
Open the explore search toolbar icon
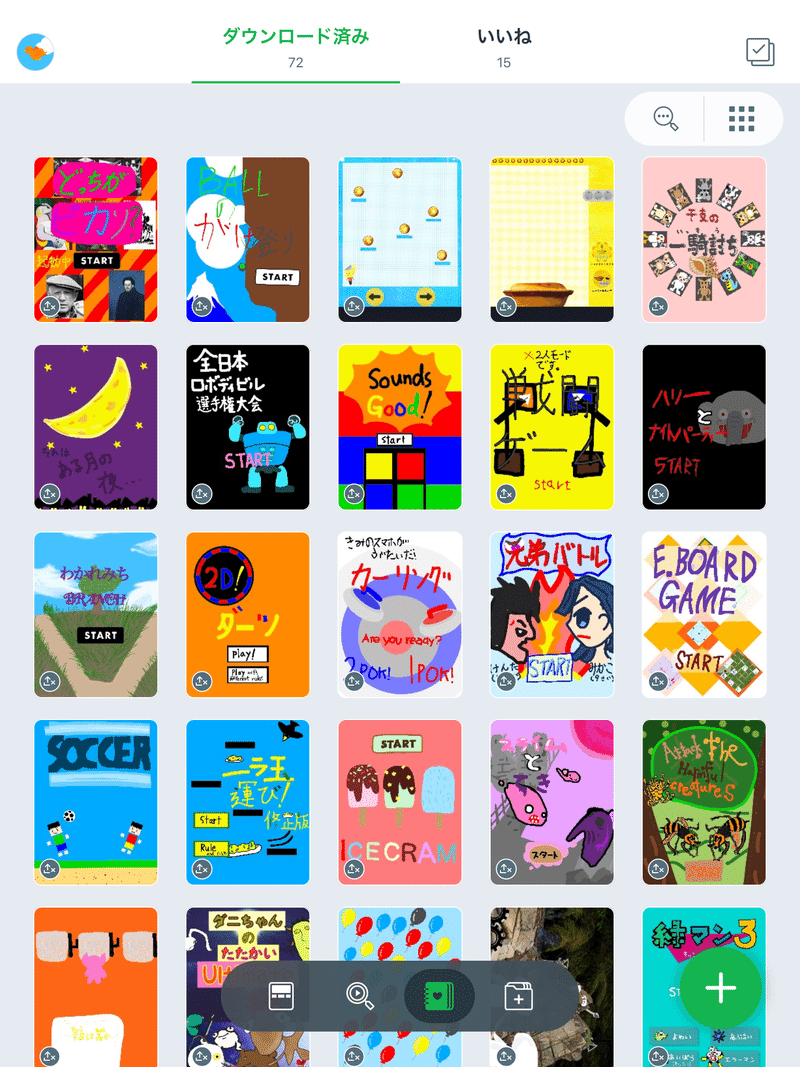pyautogui.click(x=359, y=995)
